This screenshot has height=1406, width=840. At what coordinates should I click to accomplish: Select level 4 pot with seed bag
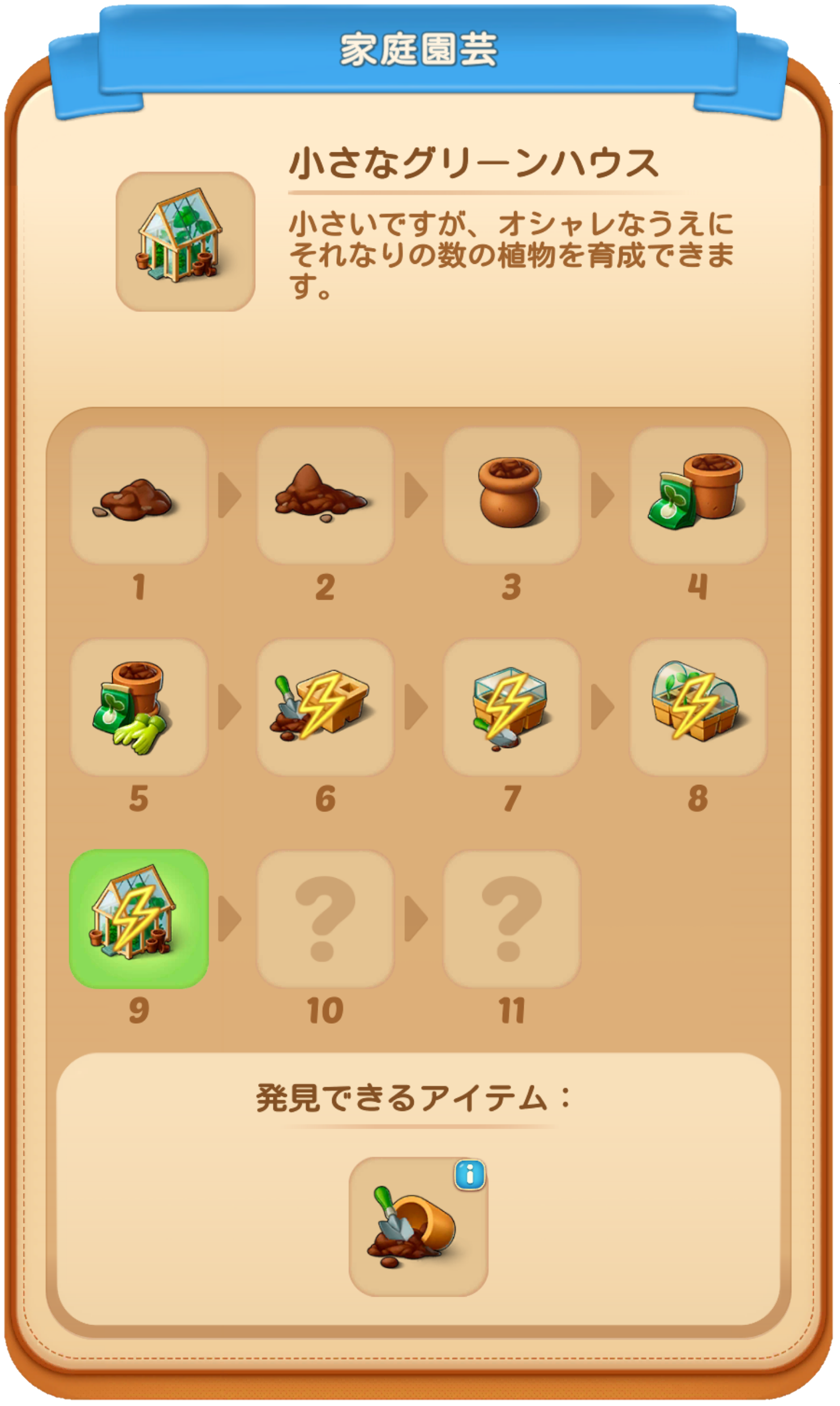point(698,495)
